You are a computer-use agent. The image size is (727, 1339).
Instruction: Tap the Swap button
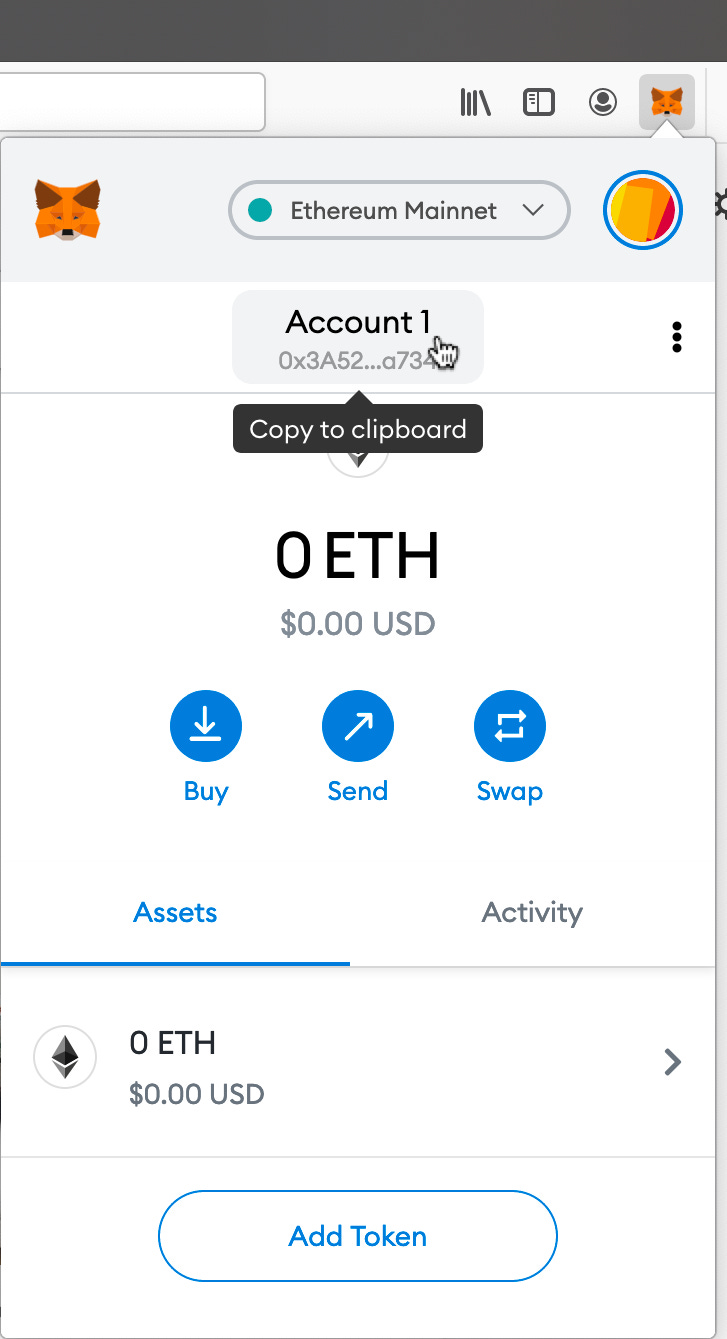[x=509, y=726]
